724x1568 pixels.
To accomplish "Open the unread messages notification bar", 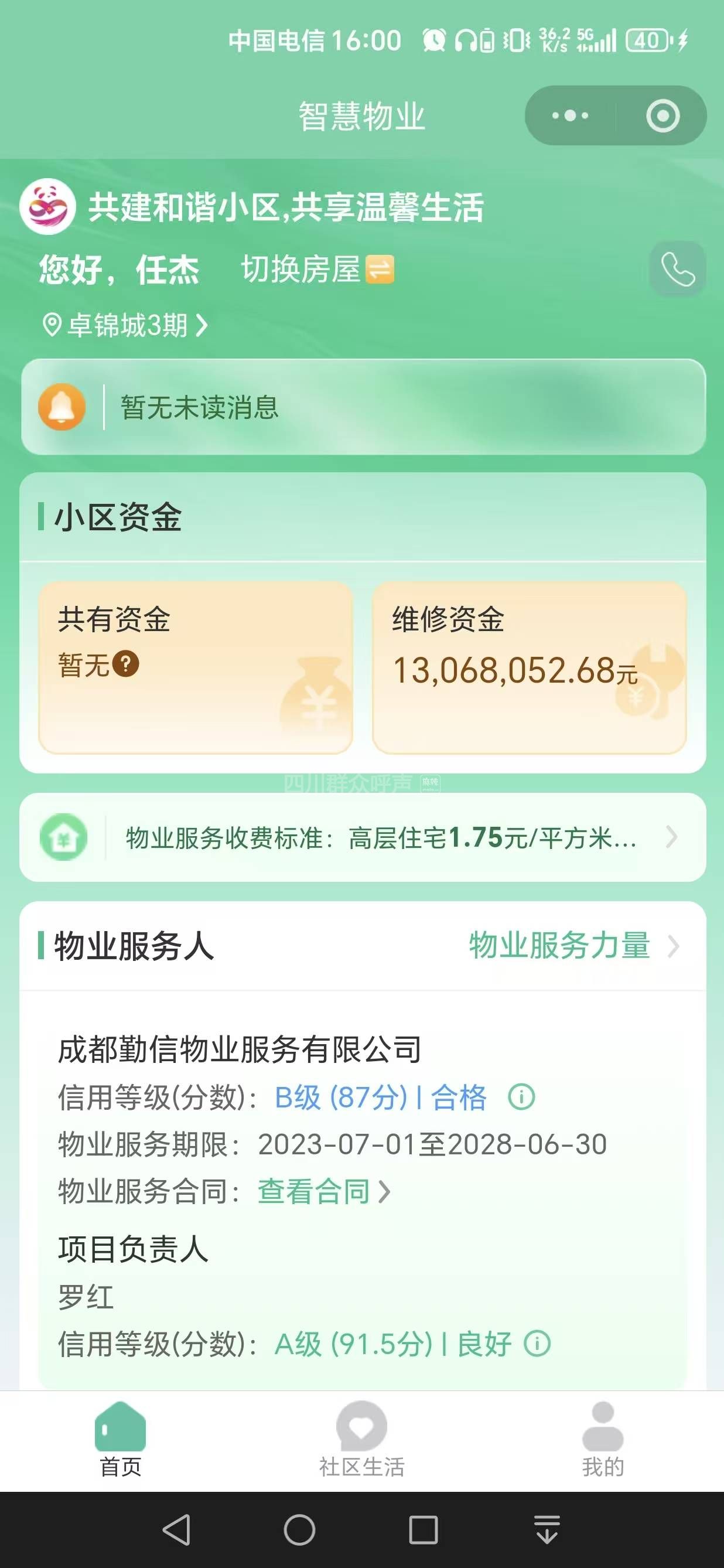I will coord(363,407).
